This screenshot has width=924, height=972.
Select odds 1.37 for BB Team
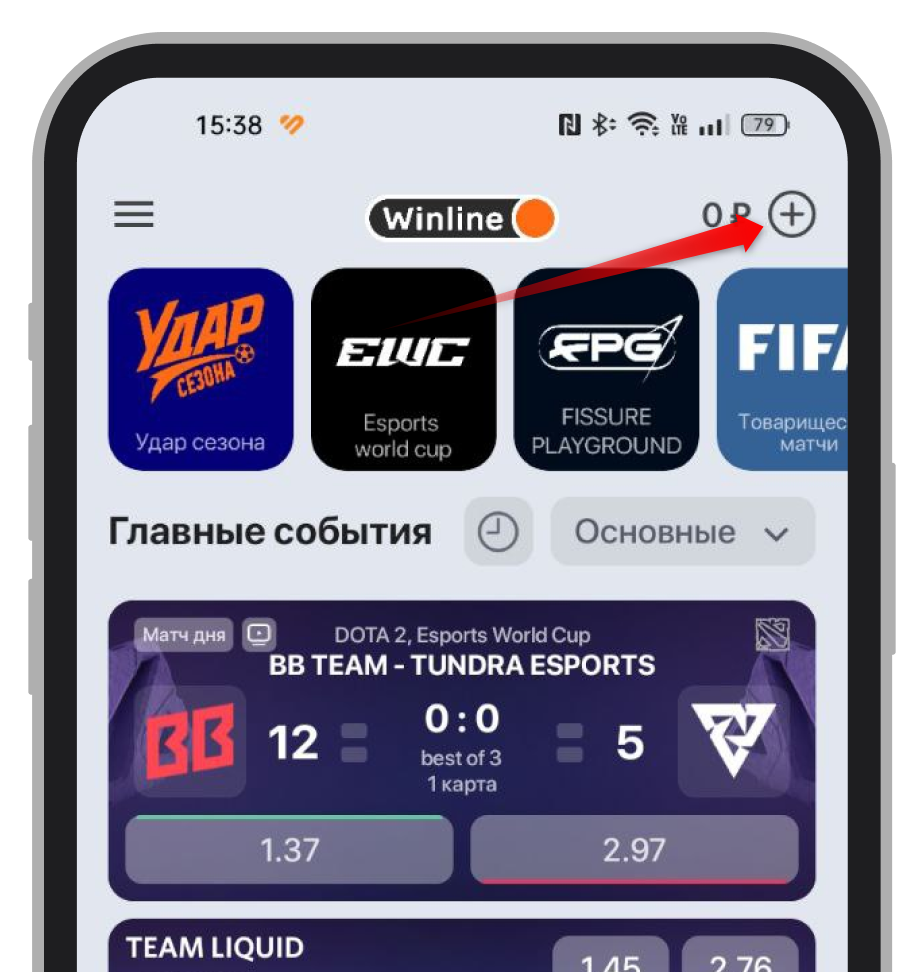290,850
